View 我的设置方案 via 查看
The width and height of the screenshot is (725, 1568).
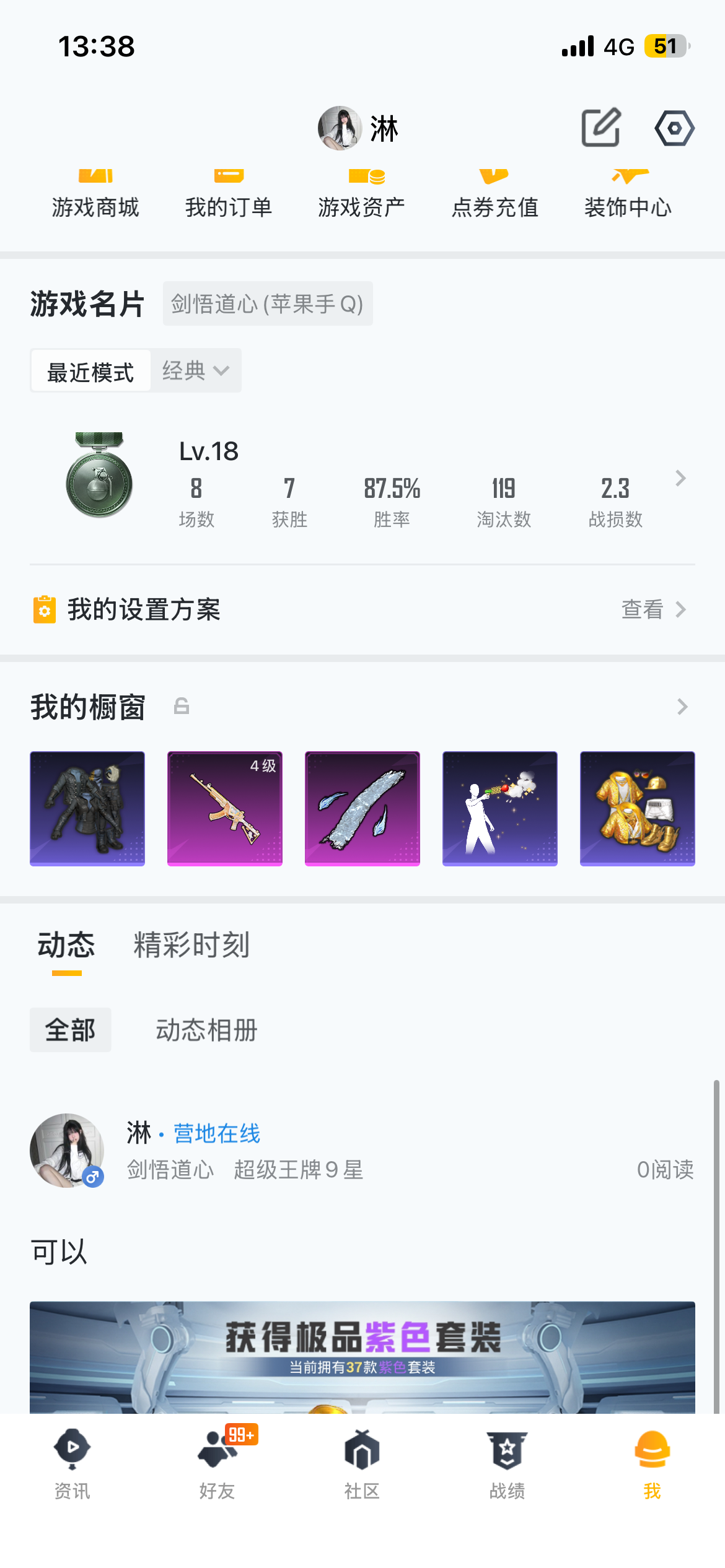click(654, 609)
